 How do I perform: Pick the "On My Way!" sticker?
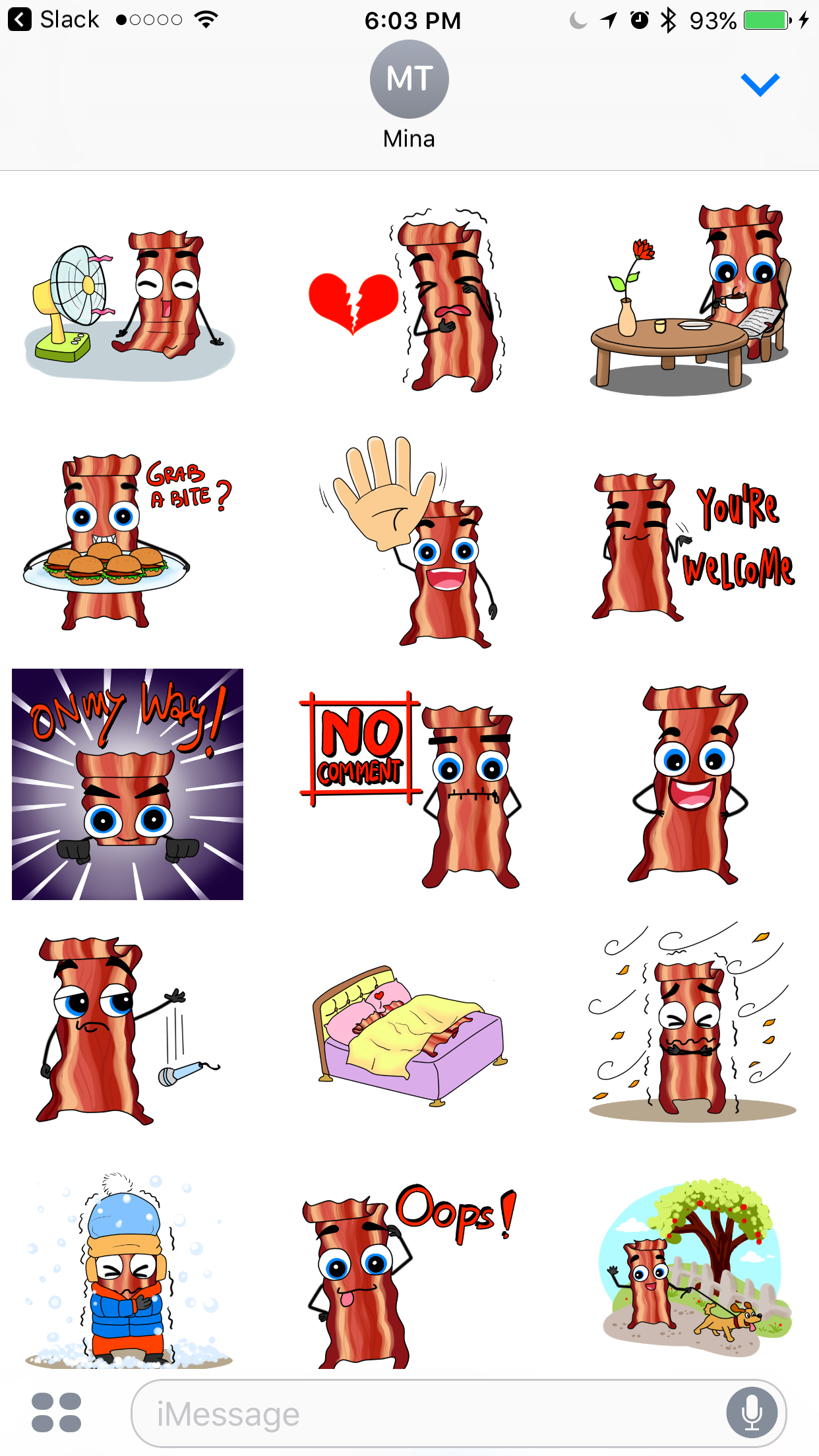click(x=127, y=784)
